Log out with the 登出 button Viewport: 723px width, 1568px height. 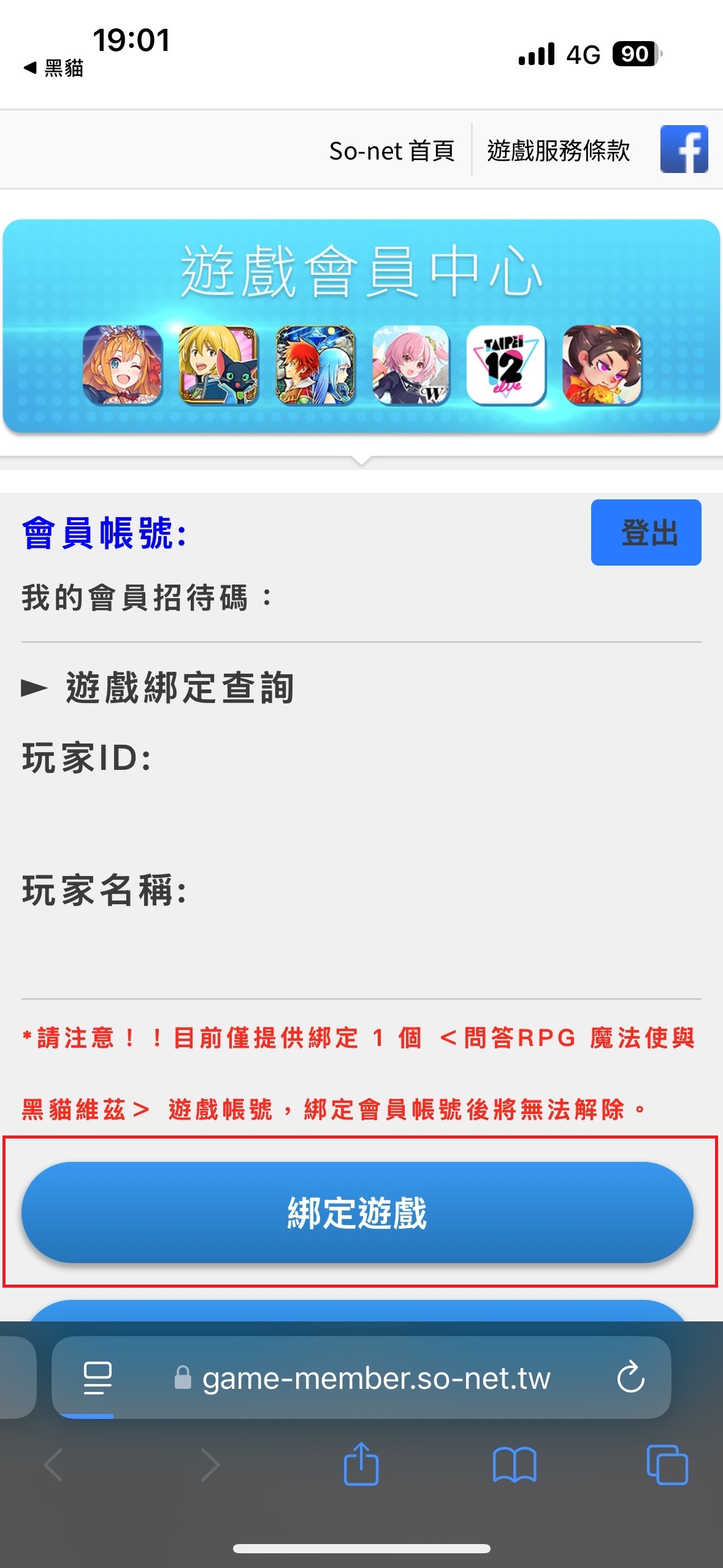pos(646,532)
